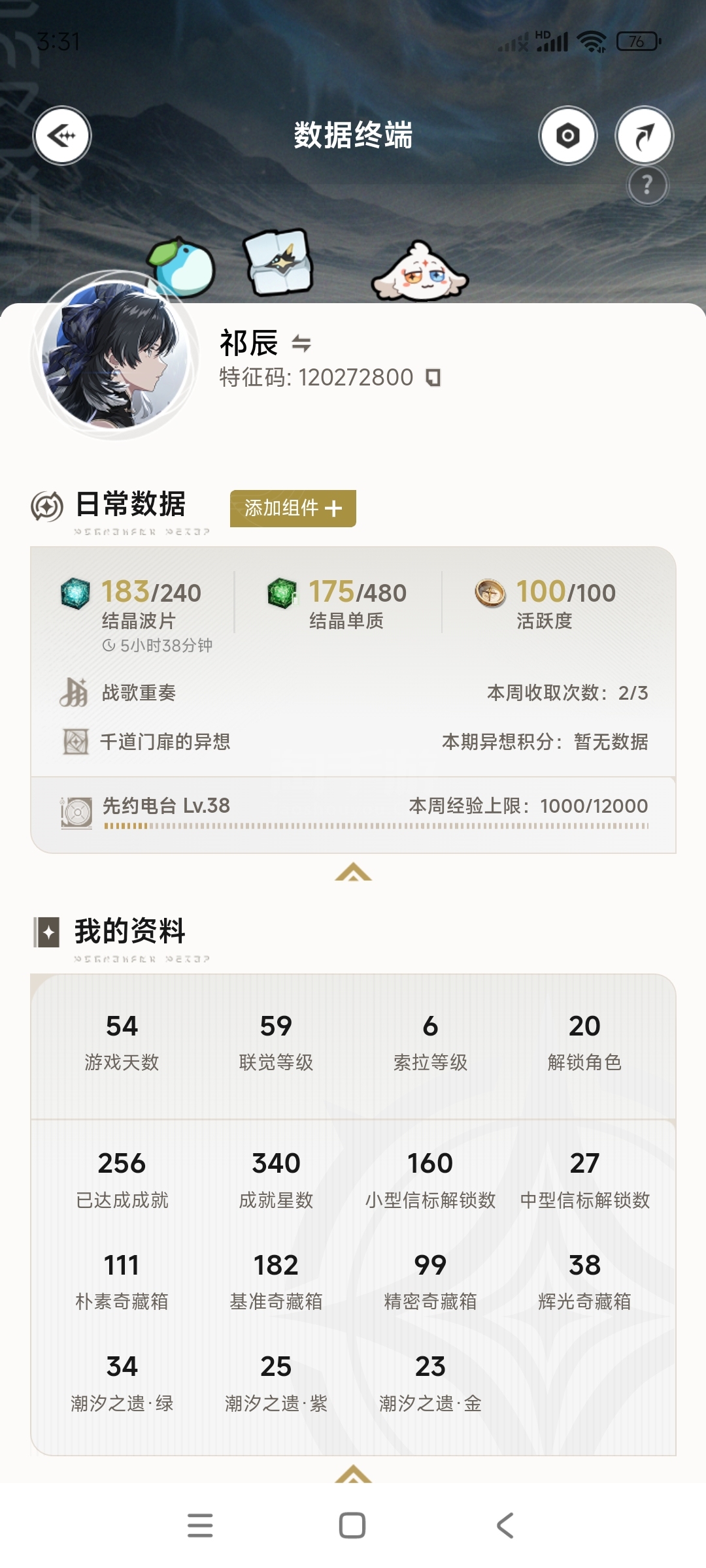706x1568 pixels.
Task: Open the 千道门扉的异想 row
Action: [353, 742]
